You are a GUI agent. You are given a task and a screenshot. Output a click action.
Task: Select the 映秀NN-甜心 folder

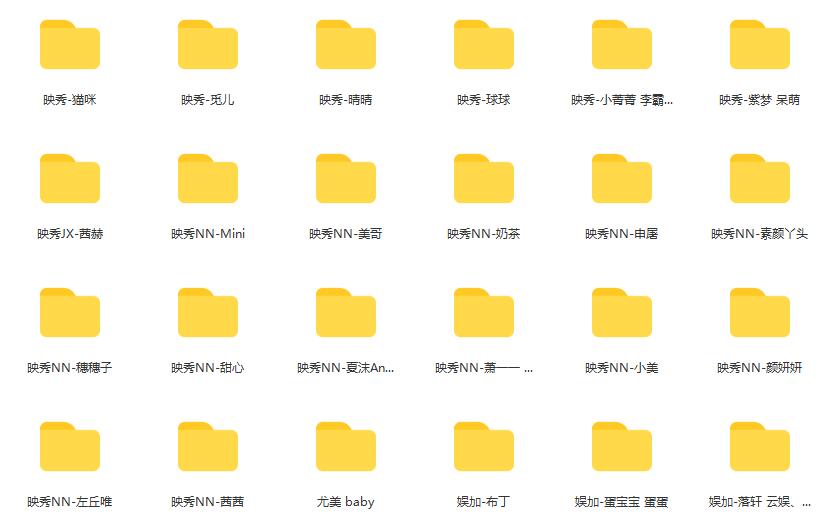point(208,313)
